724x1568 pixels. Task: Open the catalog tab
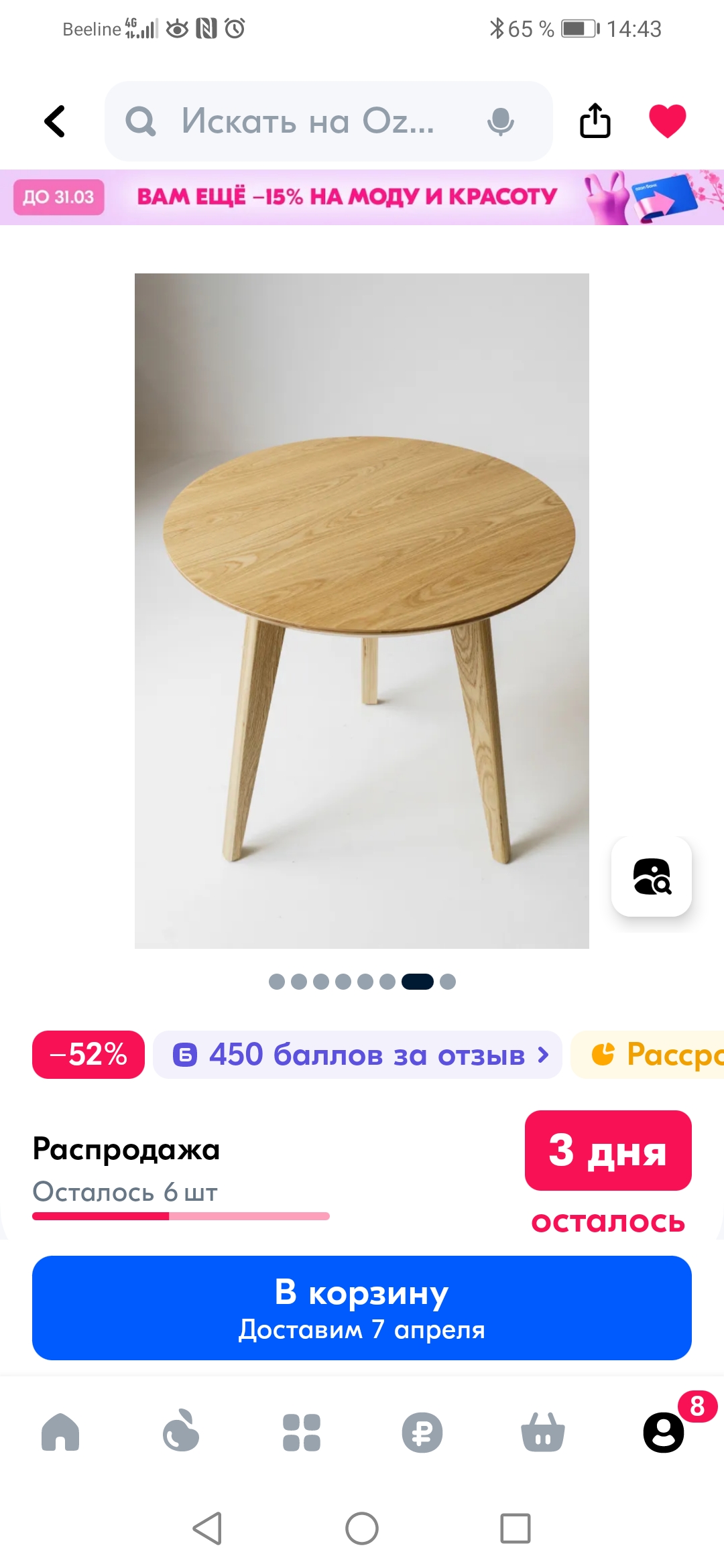[302, 1433]
